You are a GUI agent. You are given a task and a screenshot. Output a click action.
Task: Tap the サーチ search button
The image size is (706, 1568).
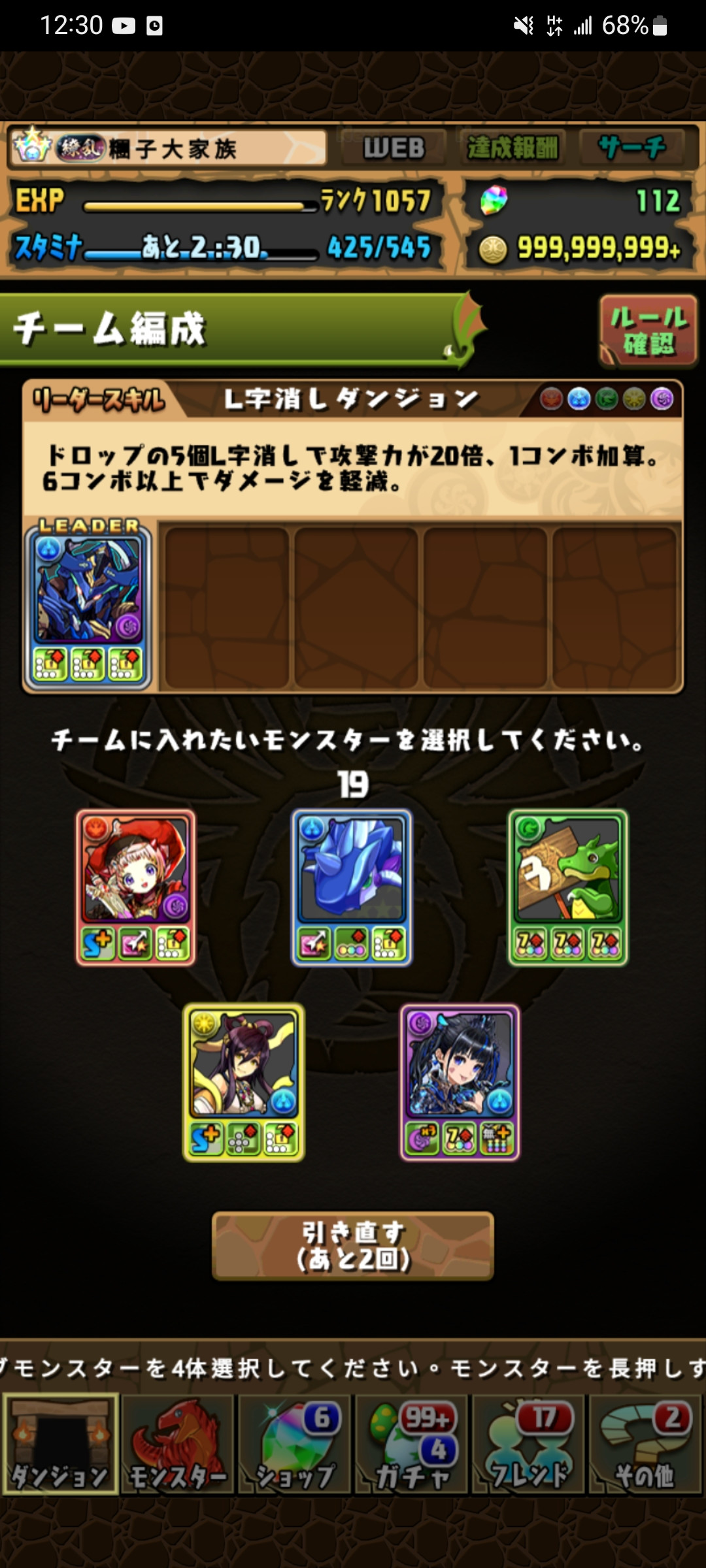pos(632,148)
